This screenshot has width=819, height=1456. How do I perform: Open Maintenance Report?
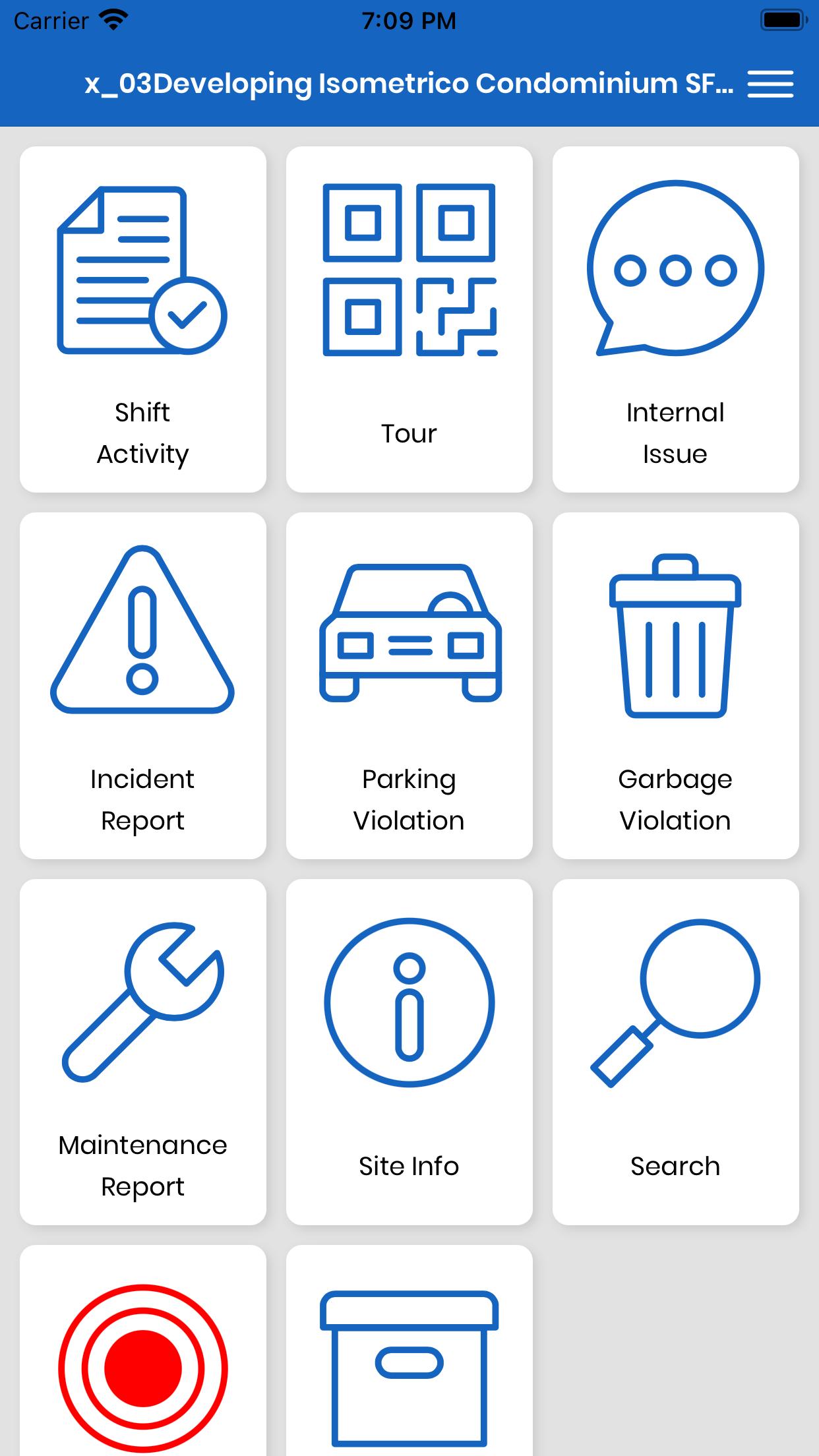[x=143, y=1052]
